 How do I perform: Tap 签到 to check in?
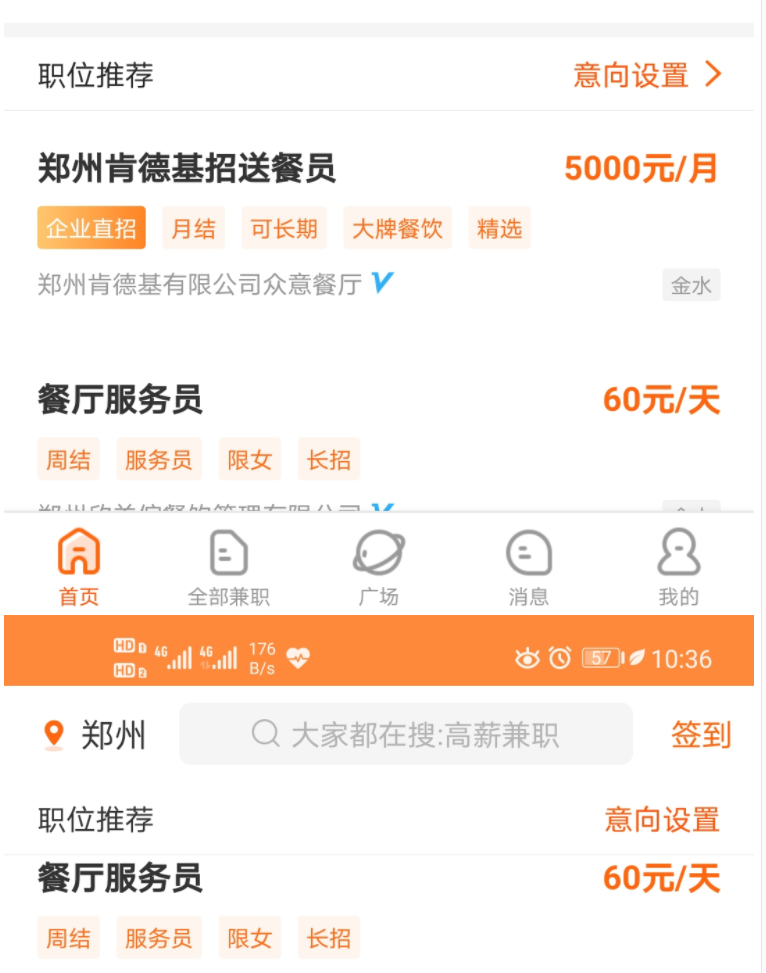(x=700, y=735)
